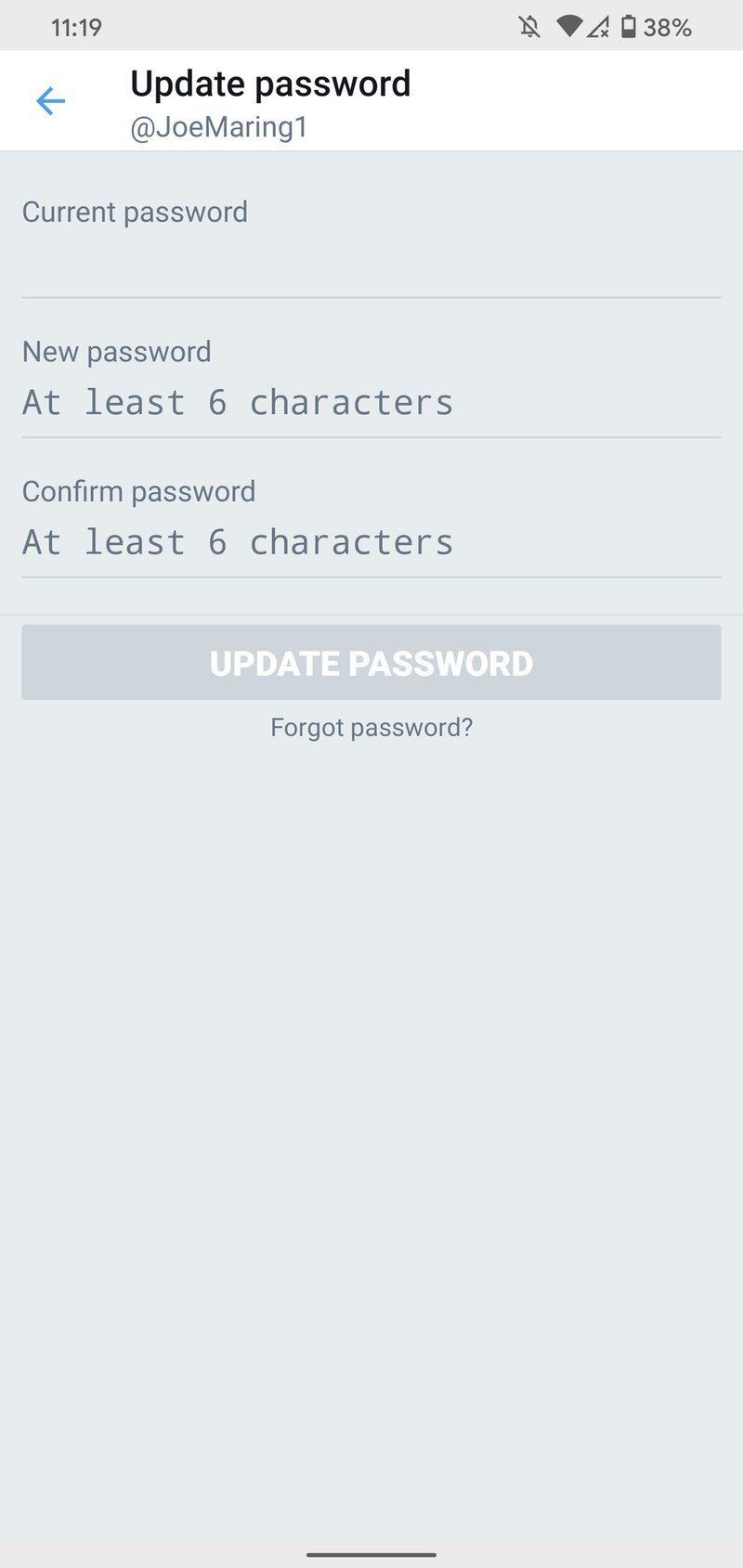Image resolution: width=743 pixels, height=1568 pixels.
Task: Tap the At least 6 characters placeholder under New password
Action: [238, 401]
